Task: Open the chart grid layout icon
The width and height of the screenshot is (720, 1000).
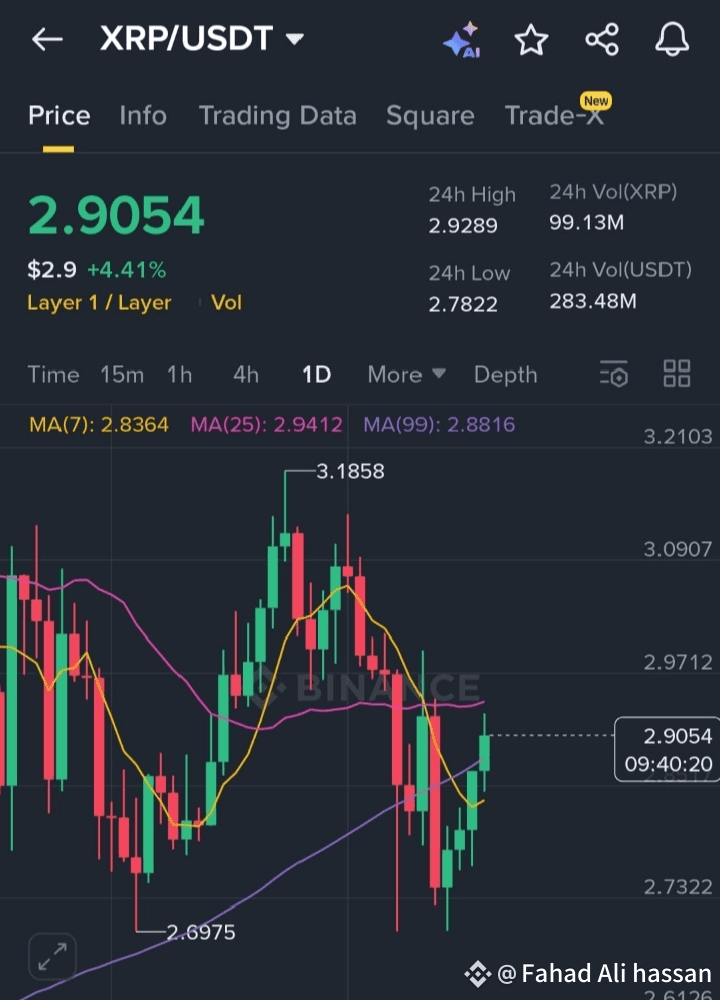Action: 677,374
